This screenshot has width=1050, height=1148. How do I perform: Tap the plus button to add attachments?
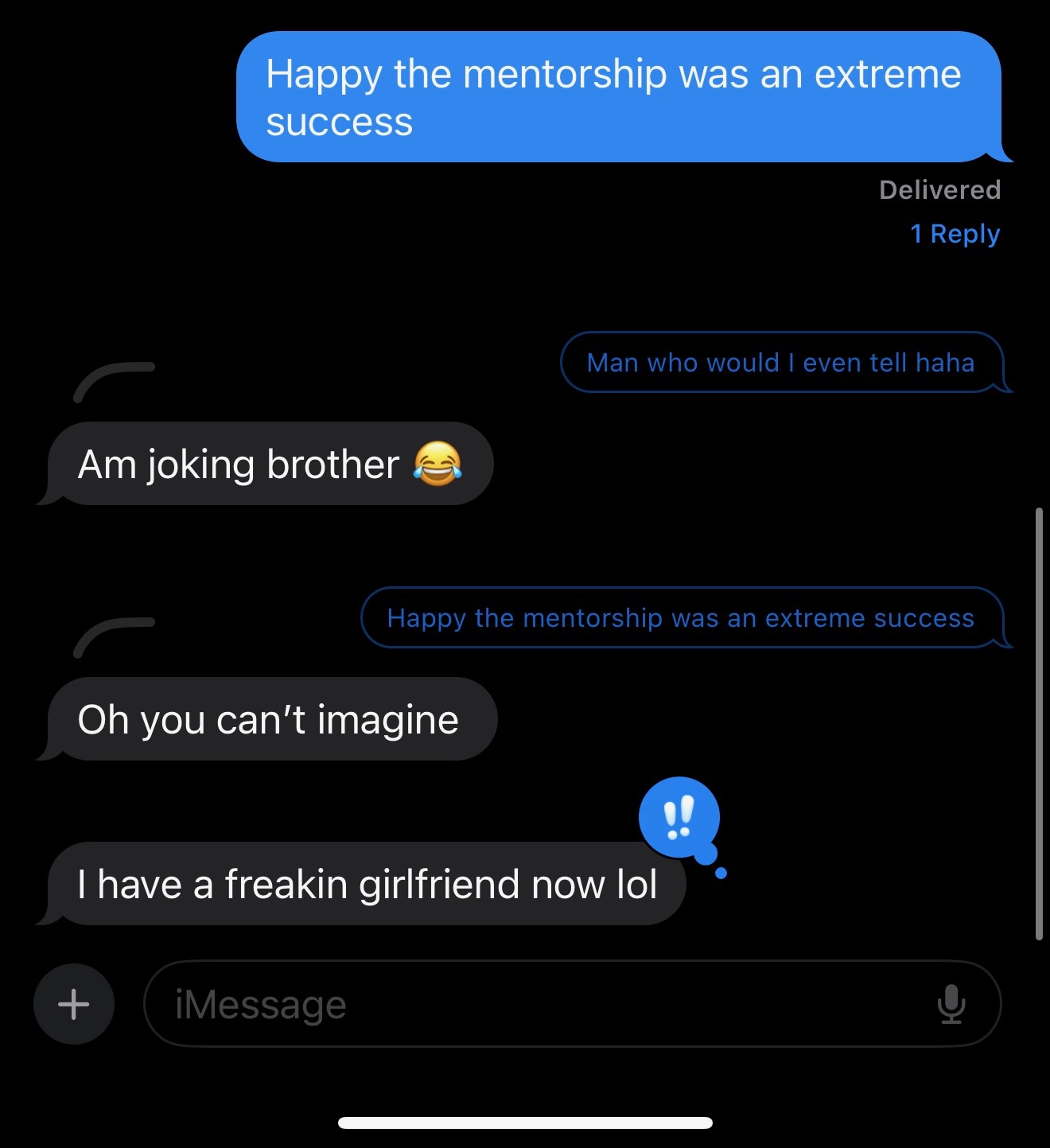[x=73, y=1003]
